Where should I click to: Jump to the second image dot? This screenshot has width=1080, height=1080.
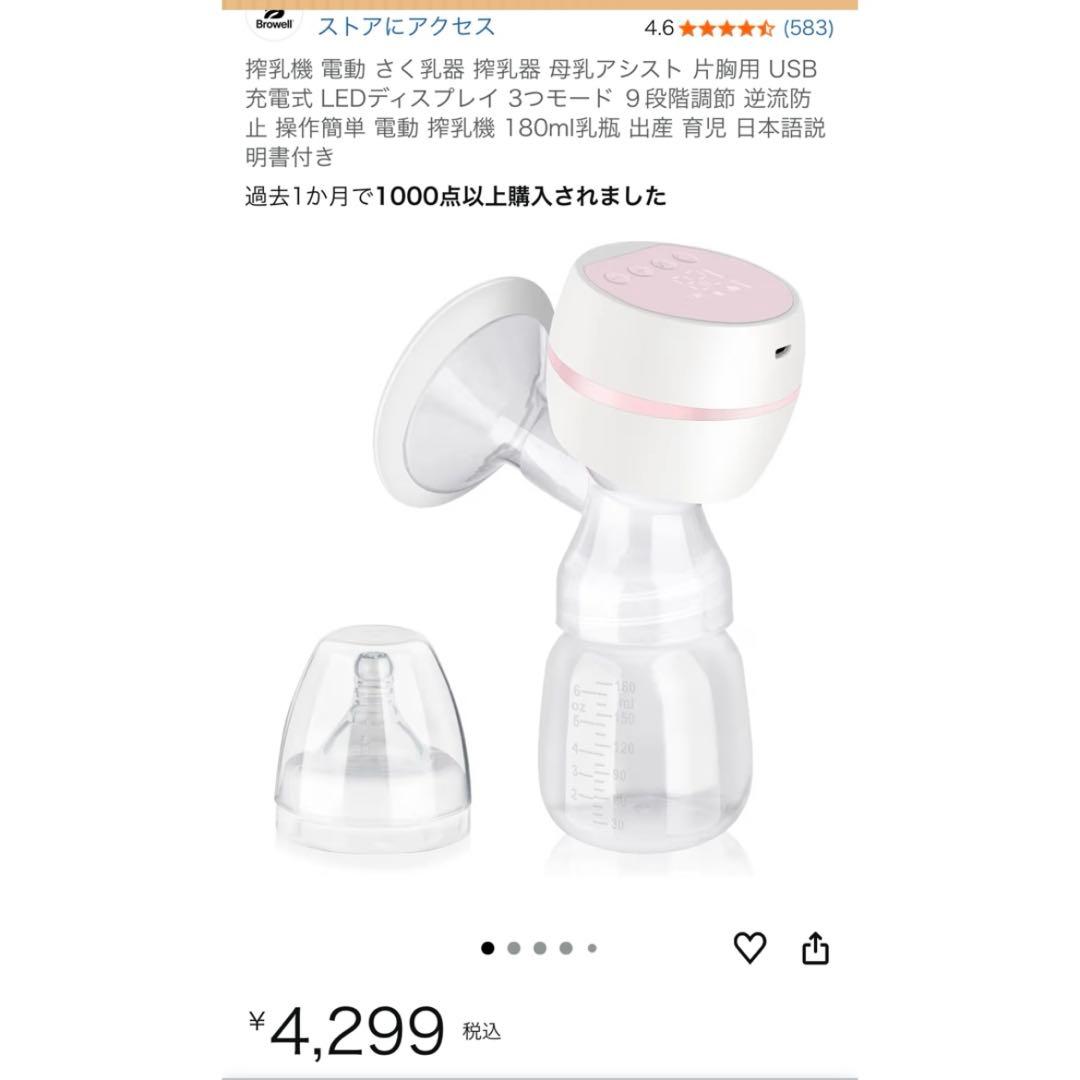514,948
